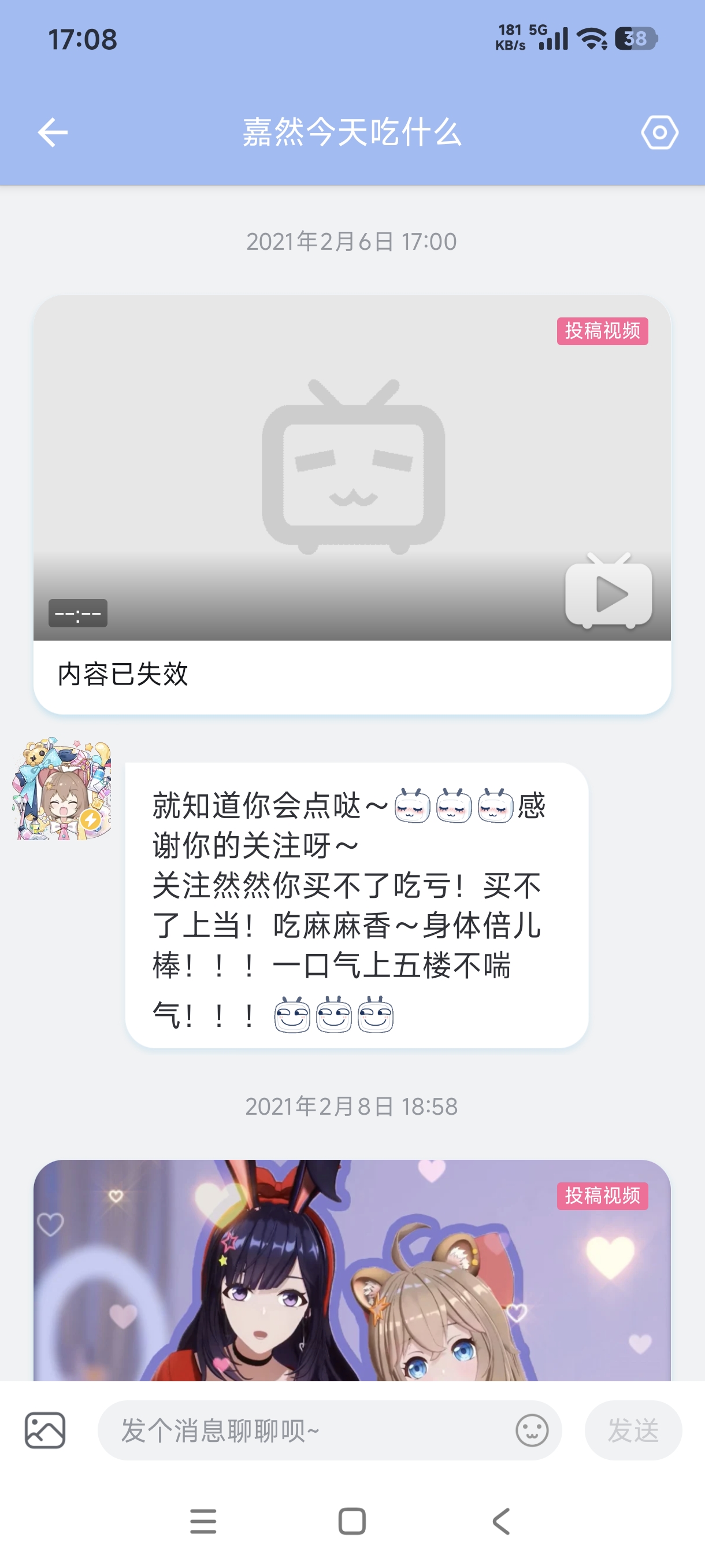705x1568 pixels.
Task: Open 嘉然's profile avatar
Action: pyautogui.click(x=62, y=790)
